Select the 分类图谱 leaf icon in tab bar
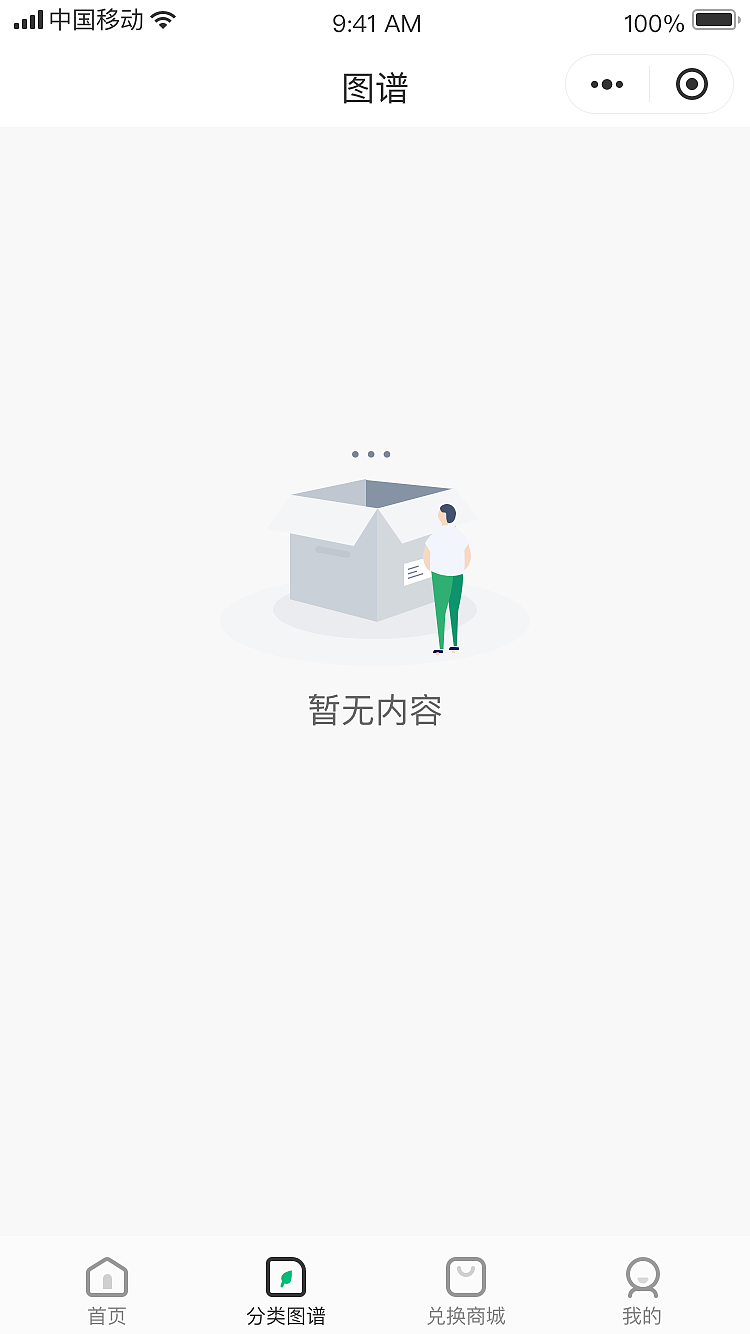This screenshot has width=750, height=1334. (285, 1276)
